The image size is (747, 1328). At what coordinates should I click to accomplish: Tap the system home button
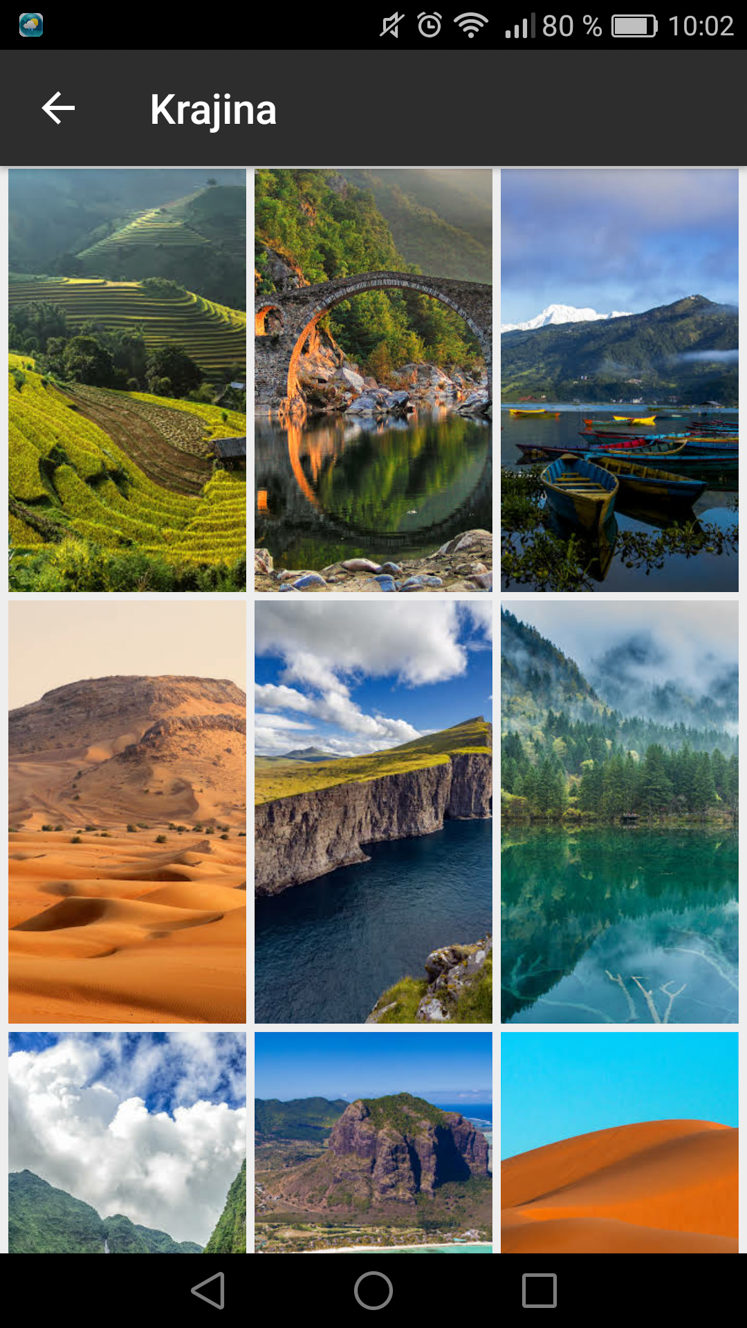pos(373,1290)
